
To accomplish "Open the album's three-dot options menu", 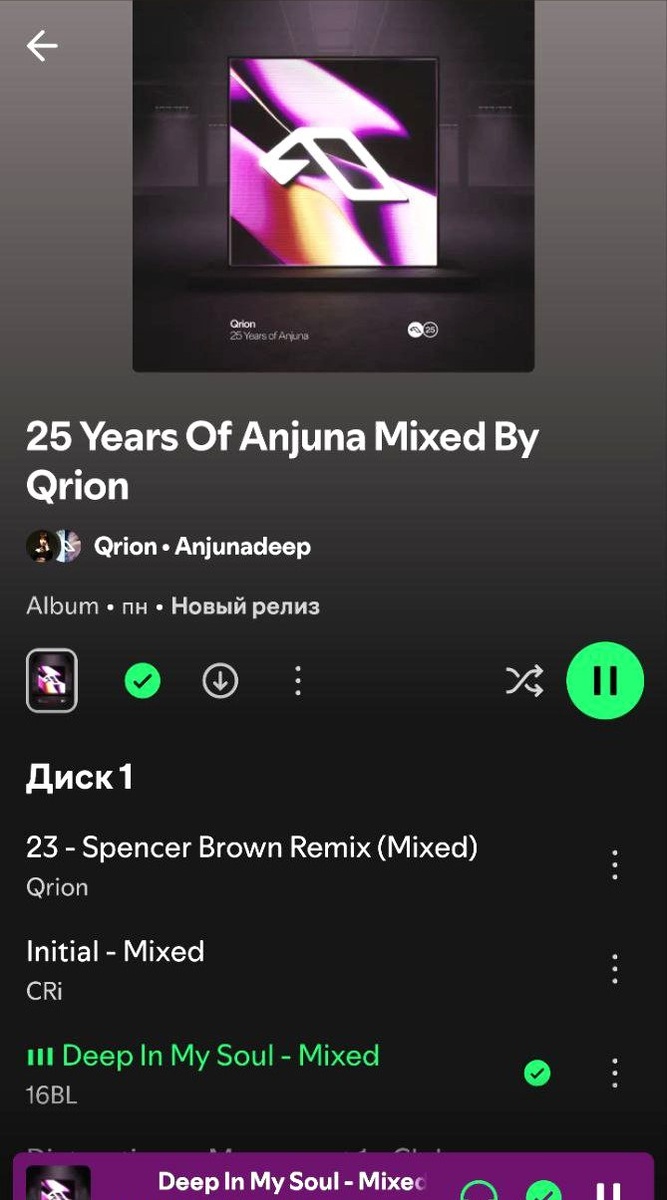I will 297,682.
